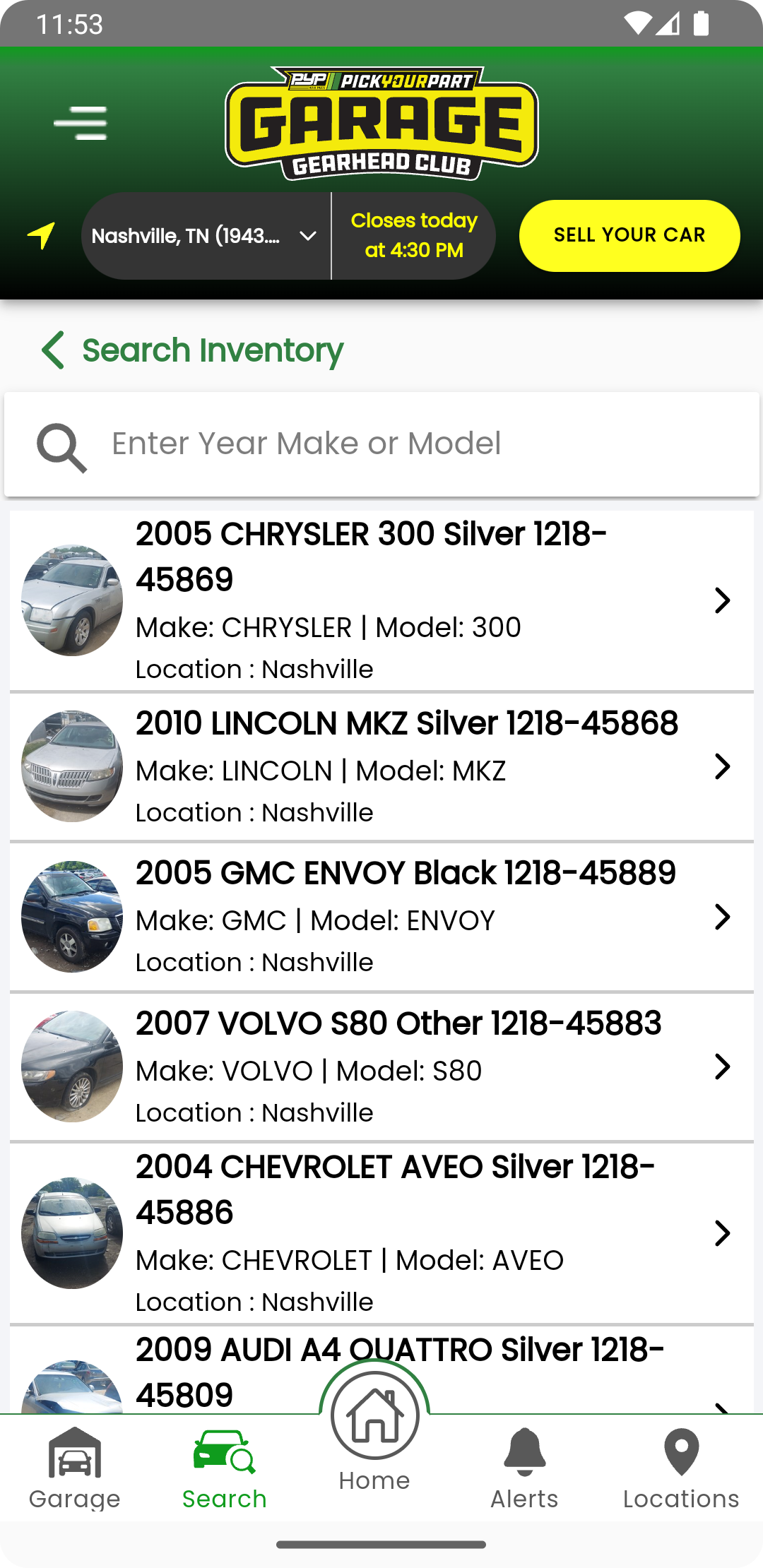Select the Search tab

[225, 1468]
